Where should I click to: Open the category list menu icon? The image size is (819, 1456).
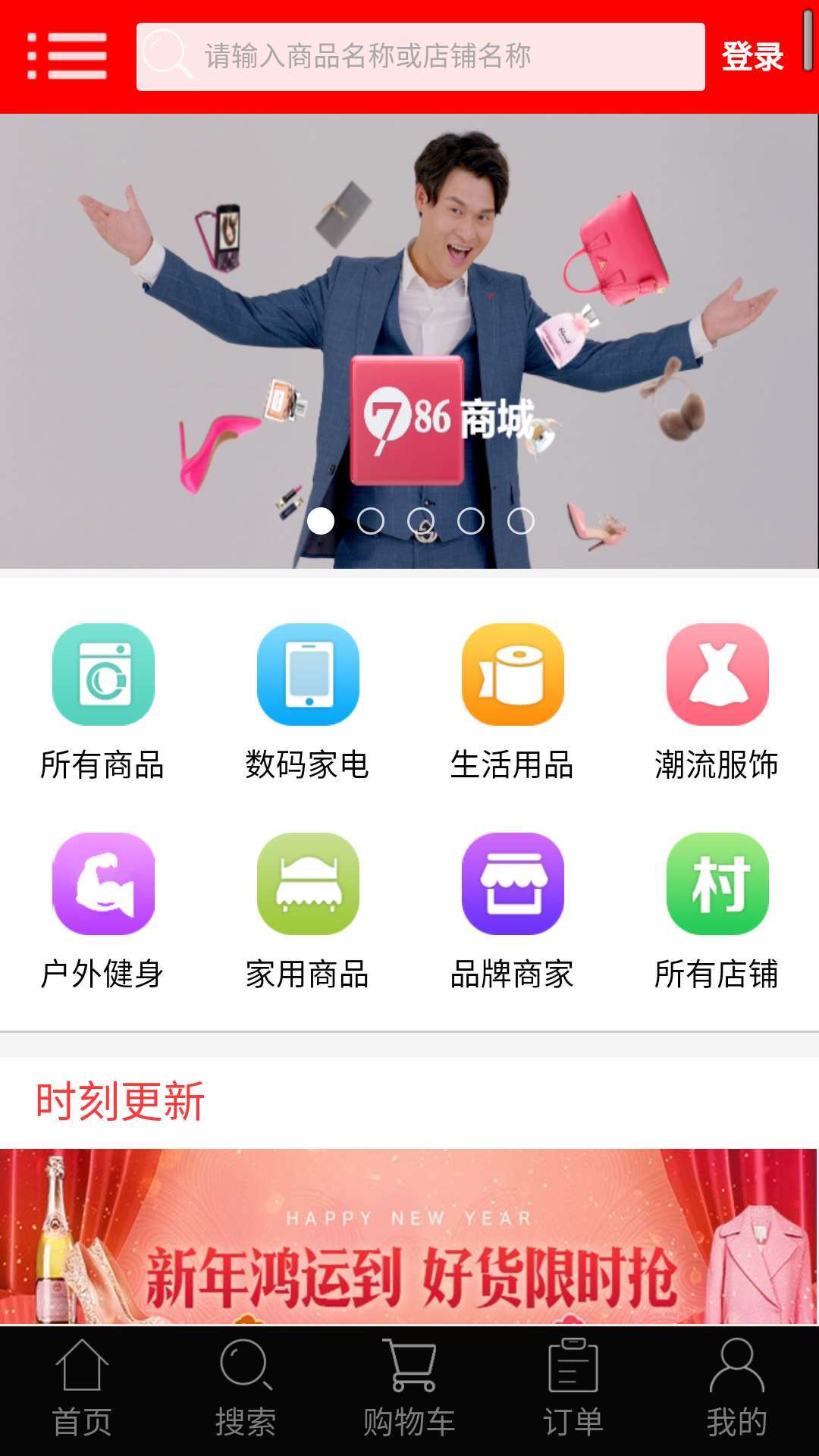67,55
